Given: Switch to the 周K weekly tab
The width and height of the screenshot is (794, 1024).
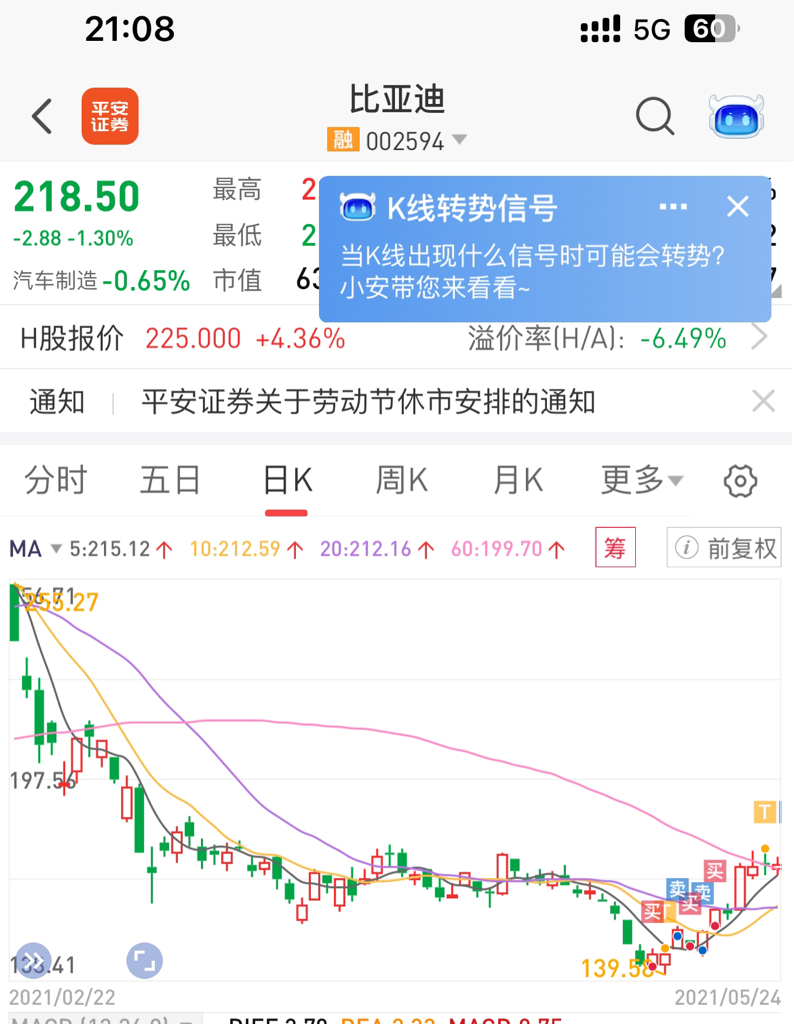Looking at the screenshot, I should point(401,480).
